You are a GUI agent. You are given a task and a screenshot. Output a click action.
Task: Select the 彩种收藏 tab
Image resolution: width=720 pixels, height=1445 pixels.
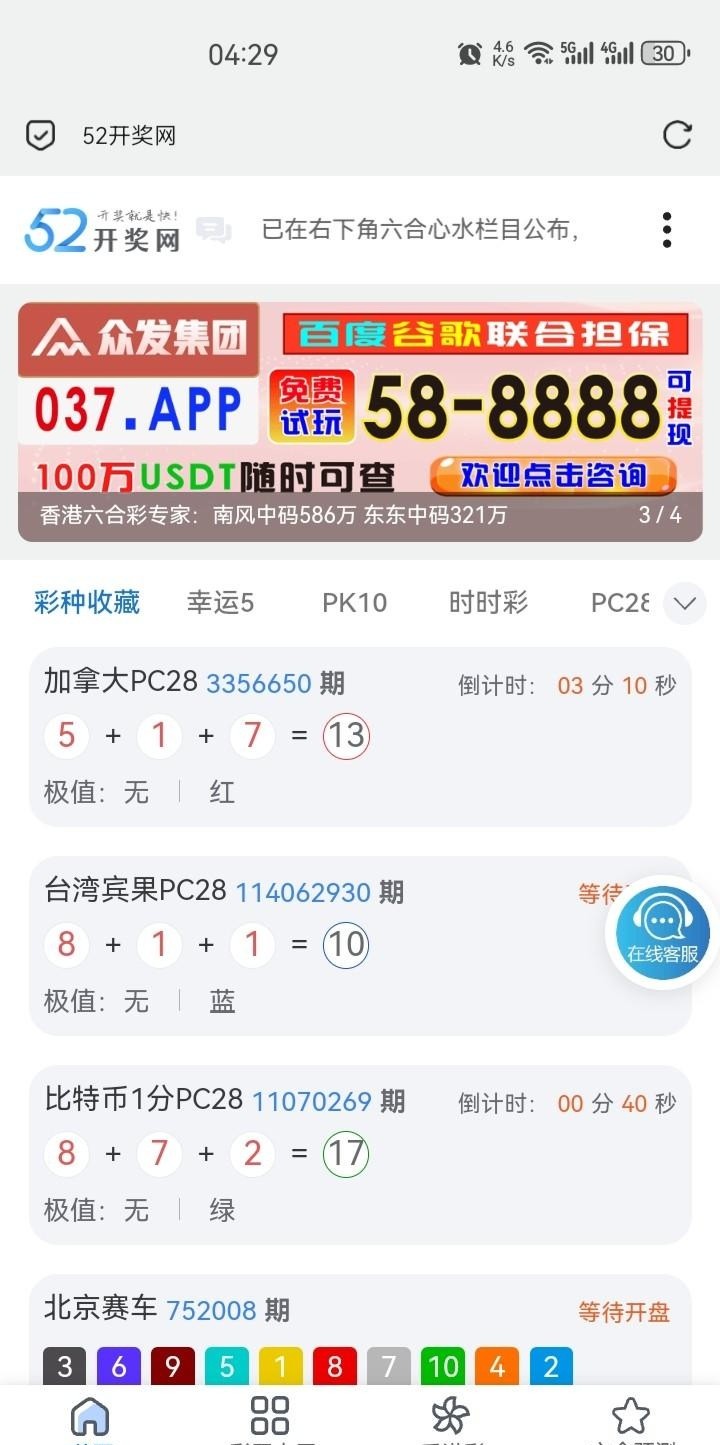(87, 602)
